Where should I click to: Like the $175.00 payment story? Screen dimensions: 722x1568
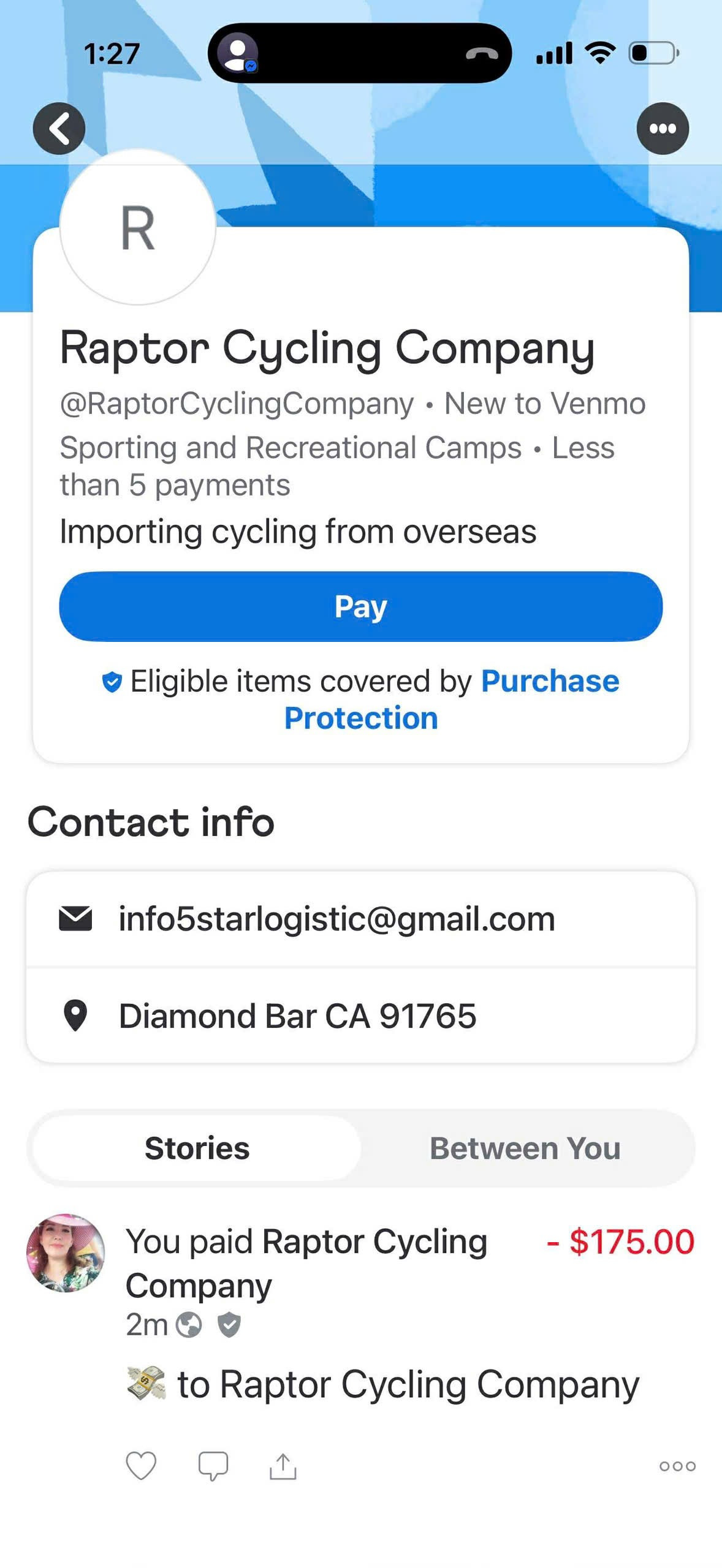click(141, 1466)
